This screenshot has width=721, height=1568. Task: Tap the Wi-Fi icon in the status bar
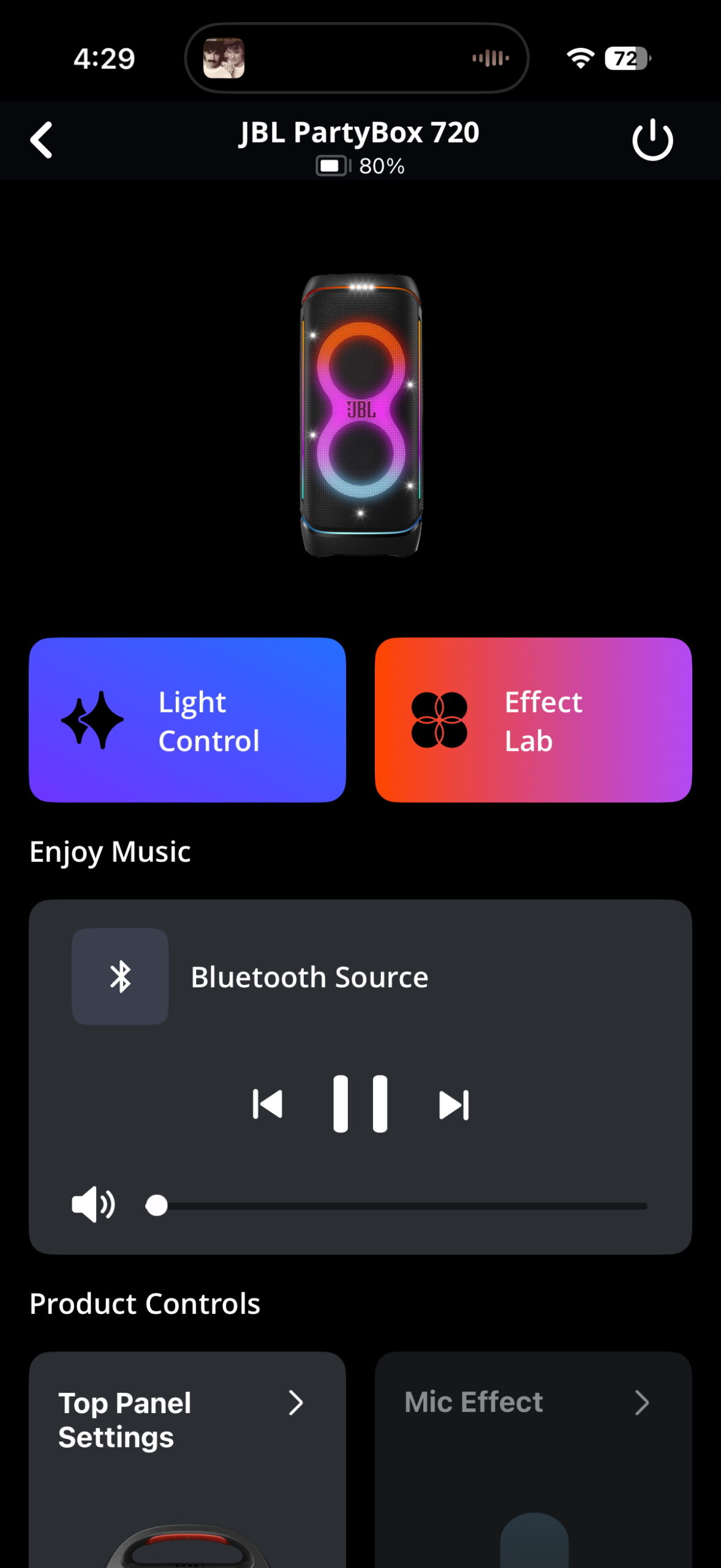[578, 57]
